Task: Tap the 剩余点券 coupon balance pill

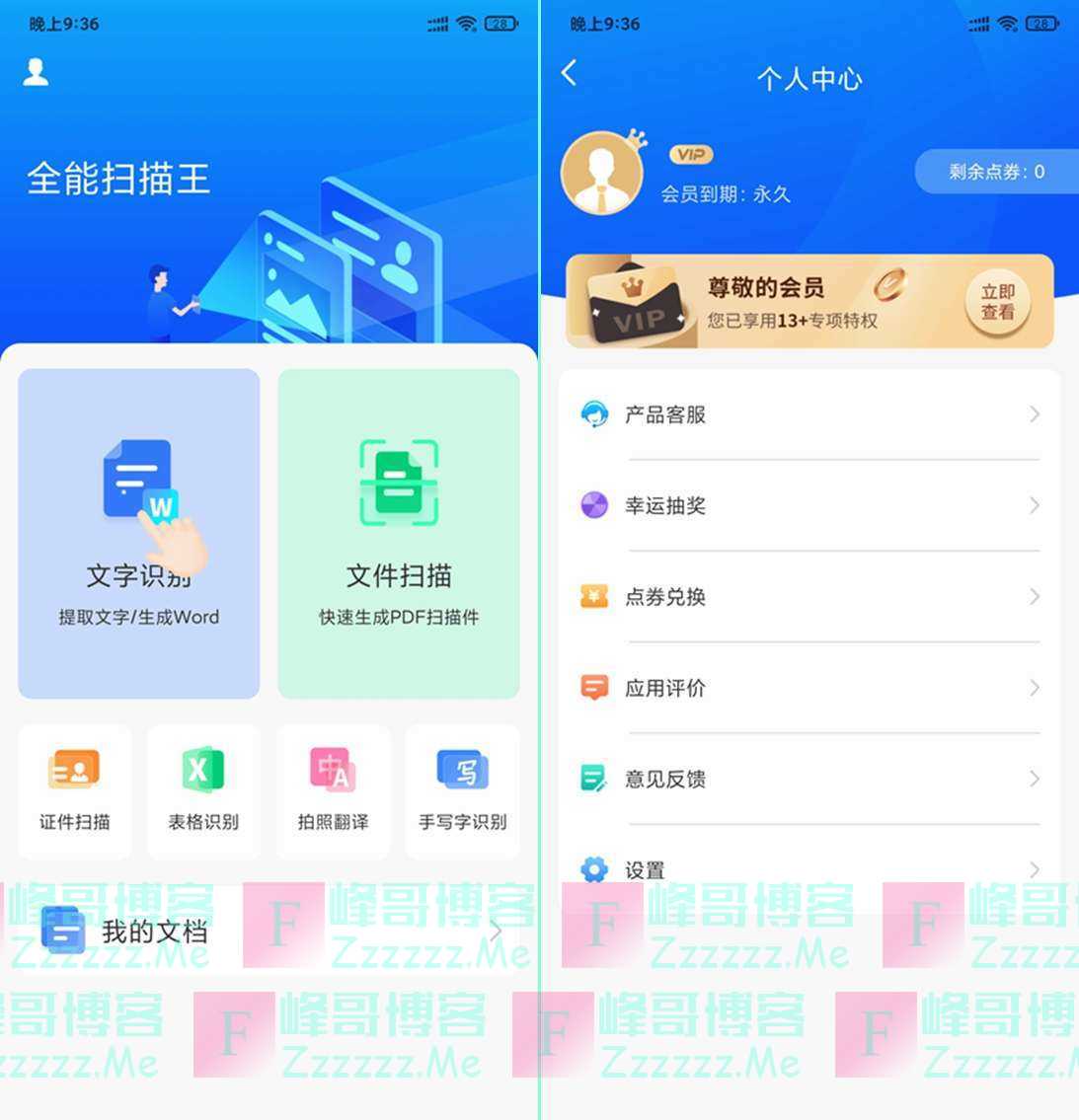Action: [995, 172]
